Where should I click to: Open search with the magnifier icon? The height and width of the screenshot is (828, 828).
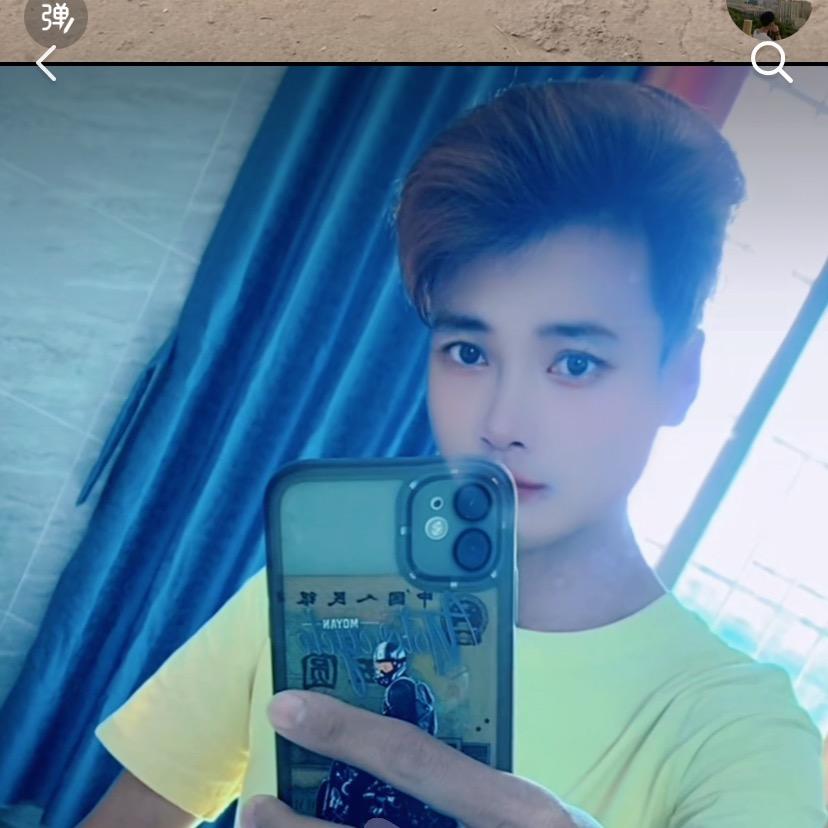coord(771,63)
